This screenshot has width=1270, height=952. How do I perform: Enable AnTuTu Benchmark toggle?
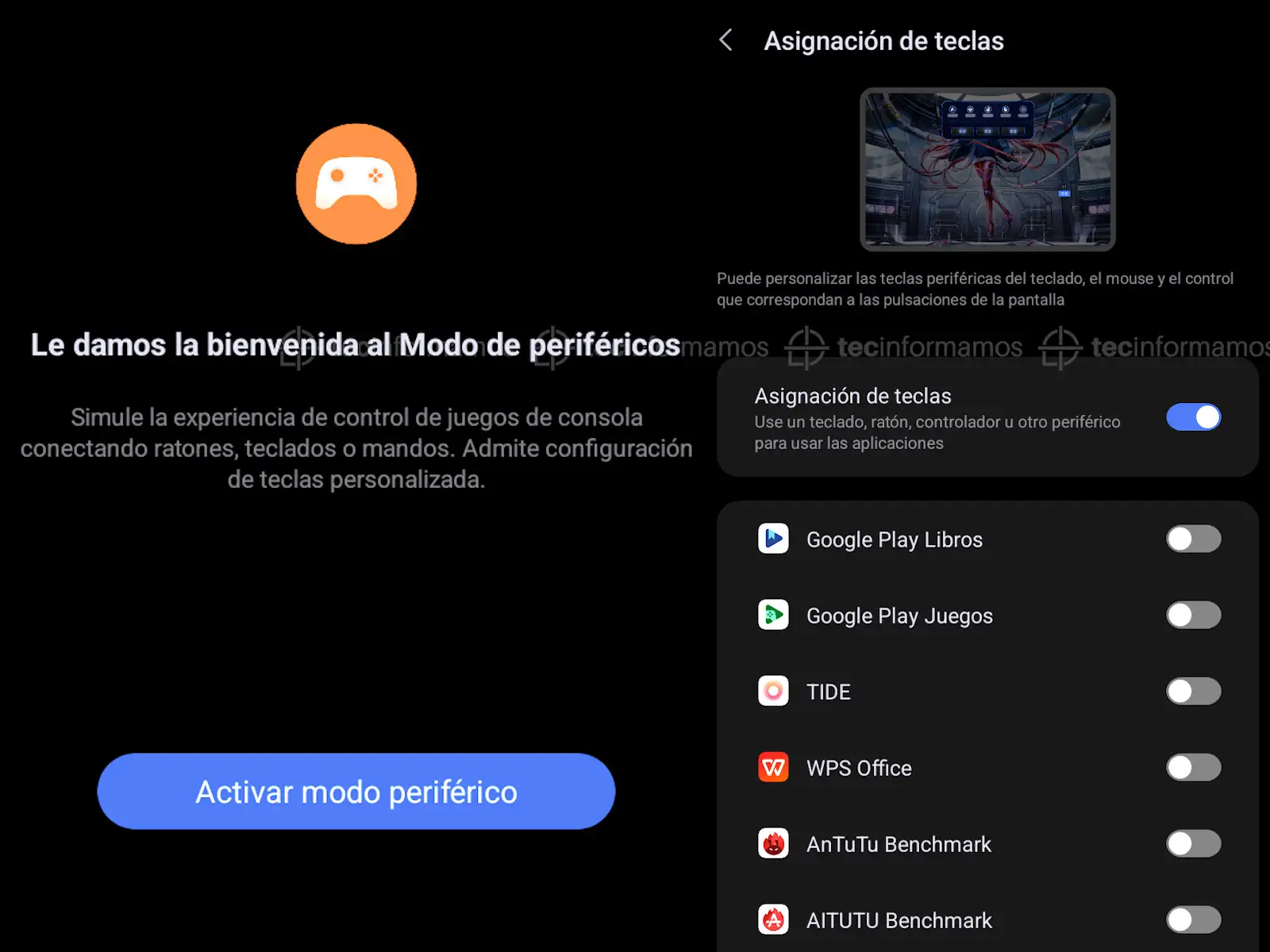pyautogui.click(x=1193, y=844)
